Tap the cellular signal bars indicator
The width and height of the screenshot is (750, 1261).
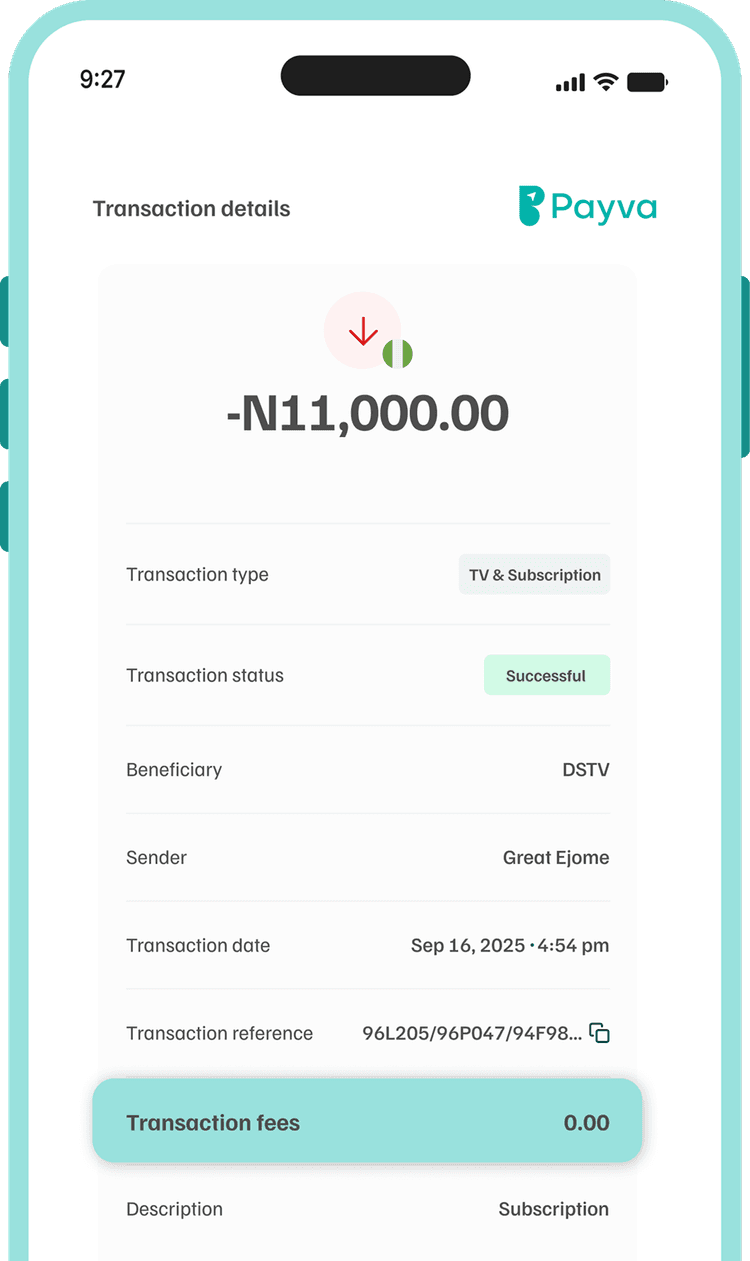tap(568, 83)
